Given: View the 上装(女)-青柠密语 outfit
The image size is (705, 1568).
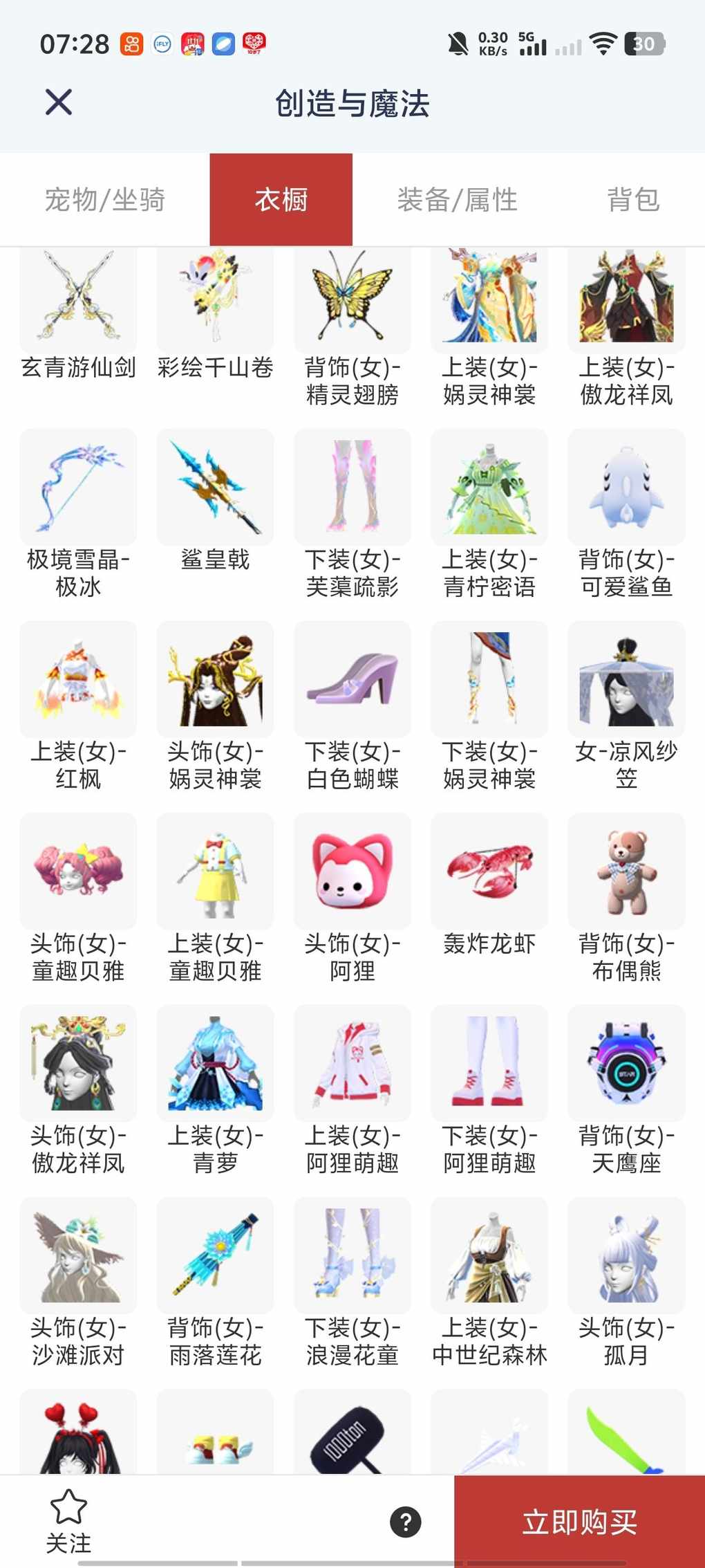Looking at the screenshot, I should point(489,488).
